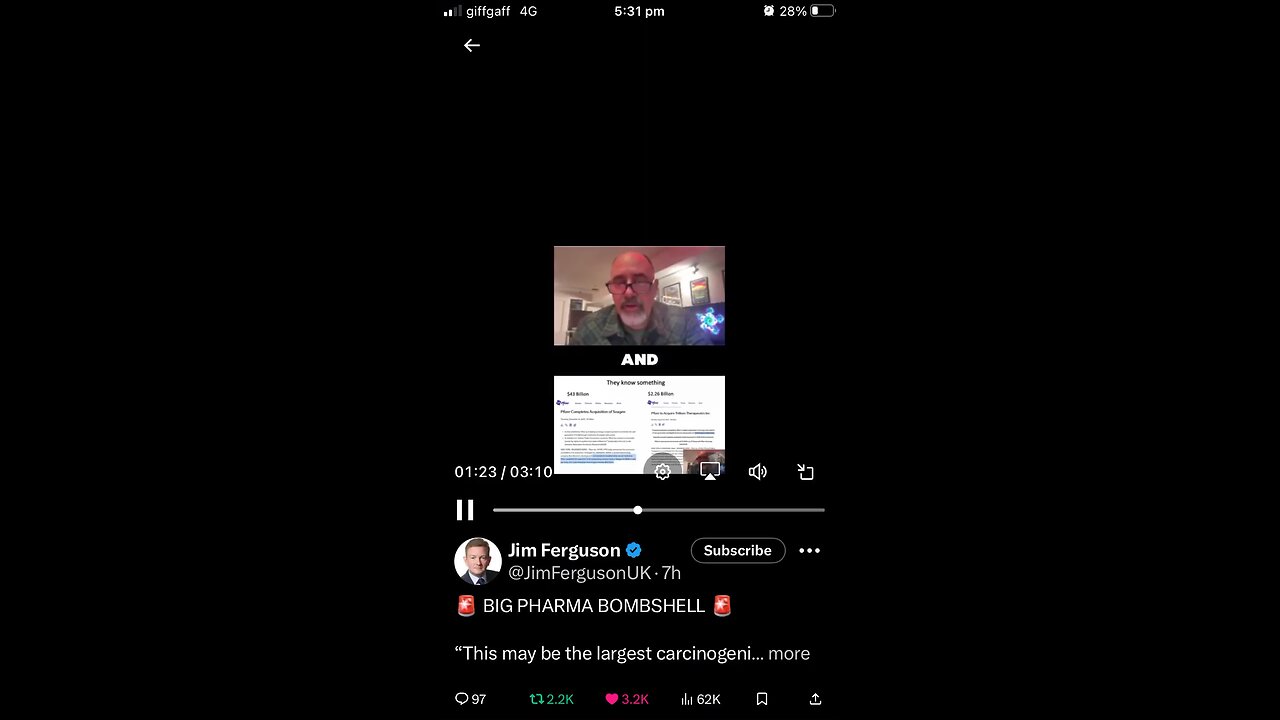
Task: Subscribe to Jim Ferguson
Action: (x=737, y=550)
